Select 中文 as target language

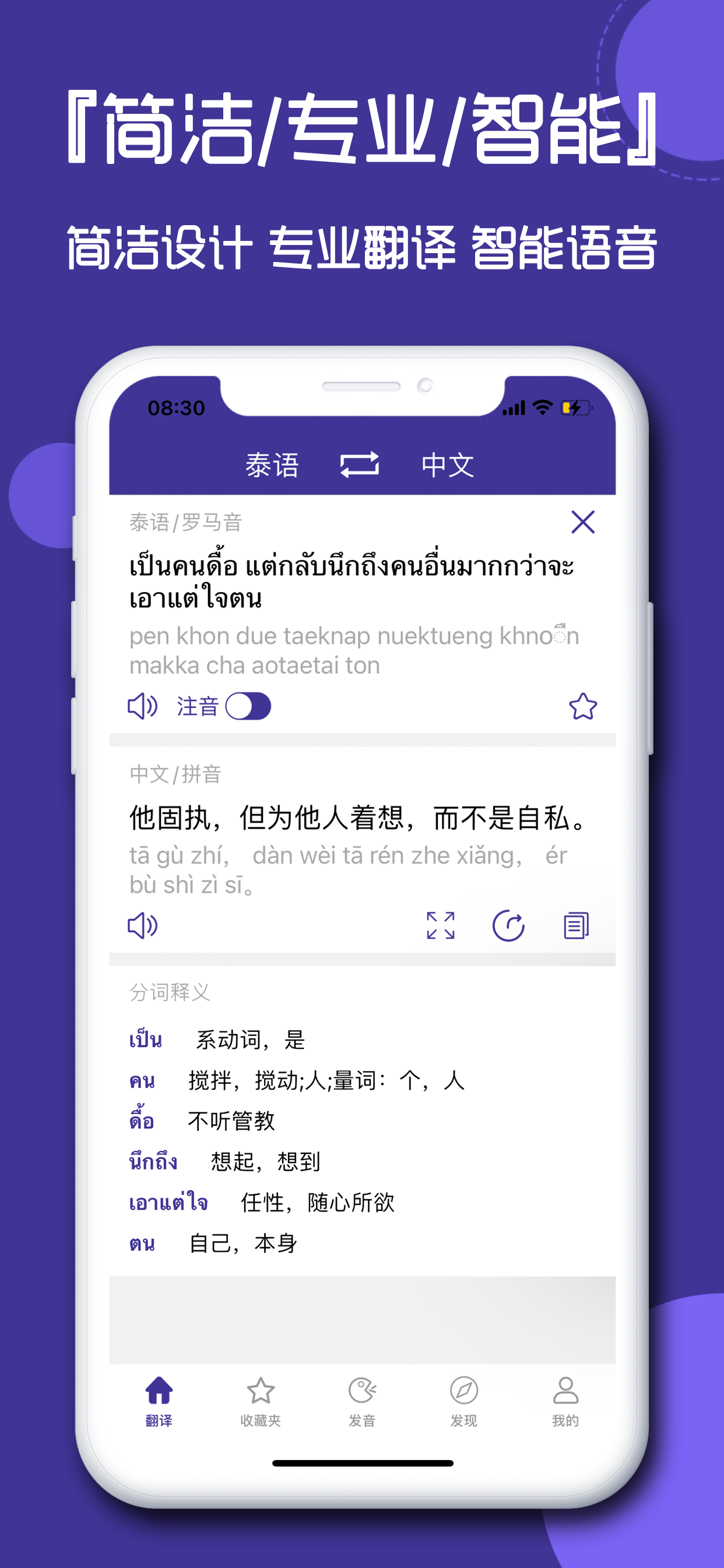click(448, 465)
